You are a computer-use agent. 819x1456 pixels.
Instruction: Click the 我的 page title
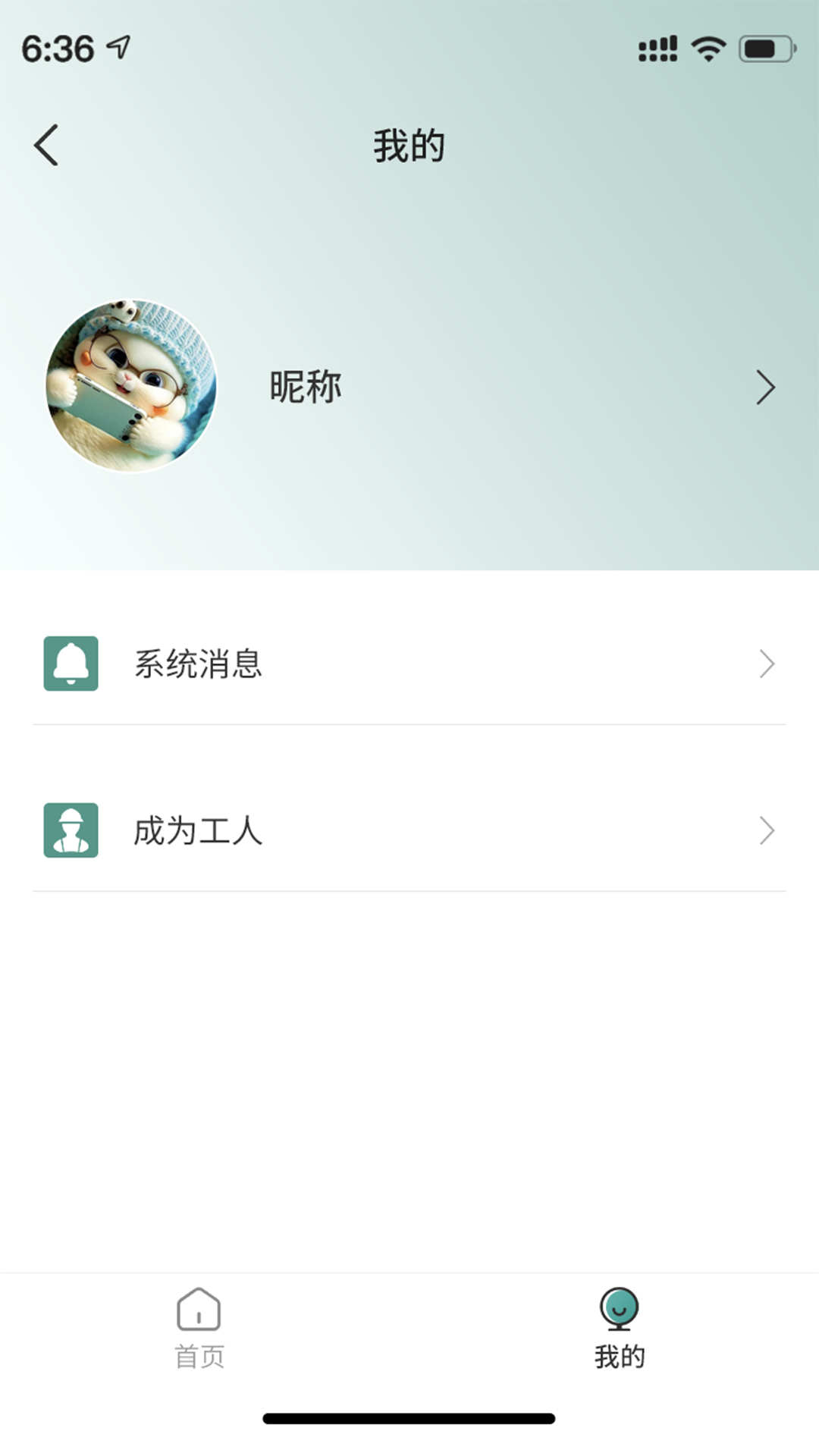[x=409, y=145]
